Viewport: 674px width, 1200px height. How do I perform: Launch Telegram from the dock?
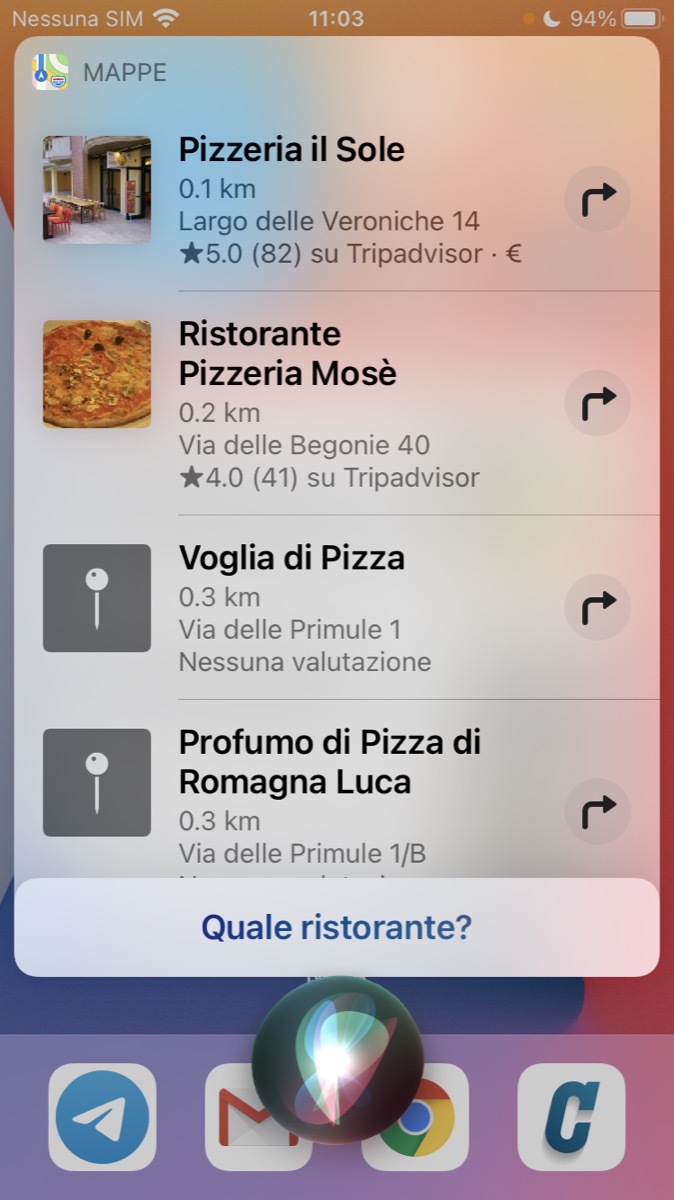pos(102,1117)
